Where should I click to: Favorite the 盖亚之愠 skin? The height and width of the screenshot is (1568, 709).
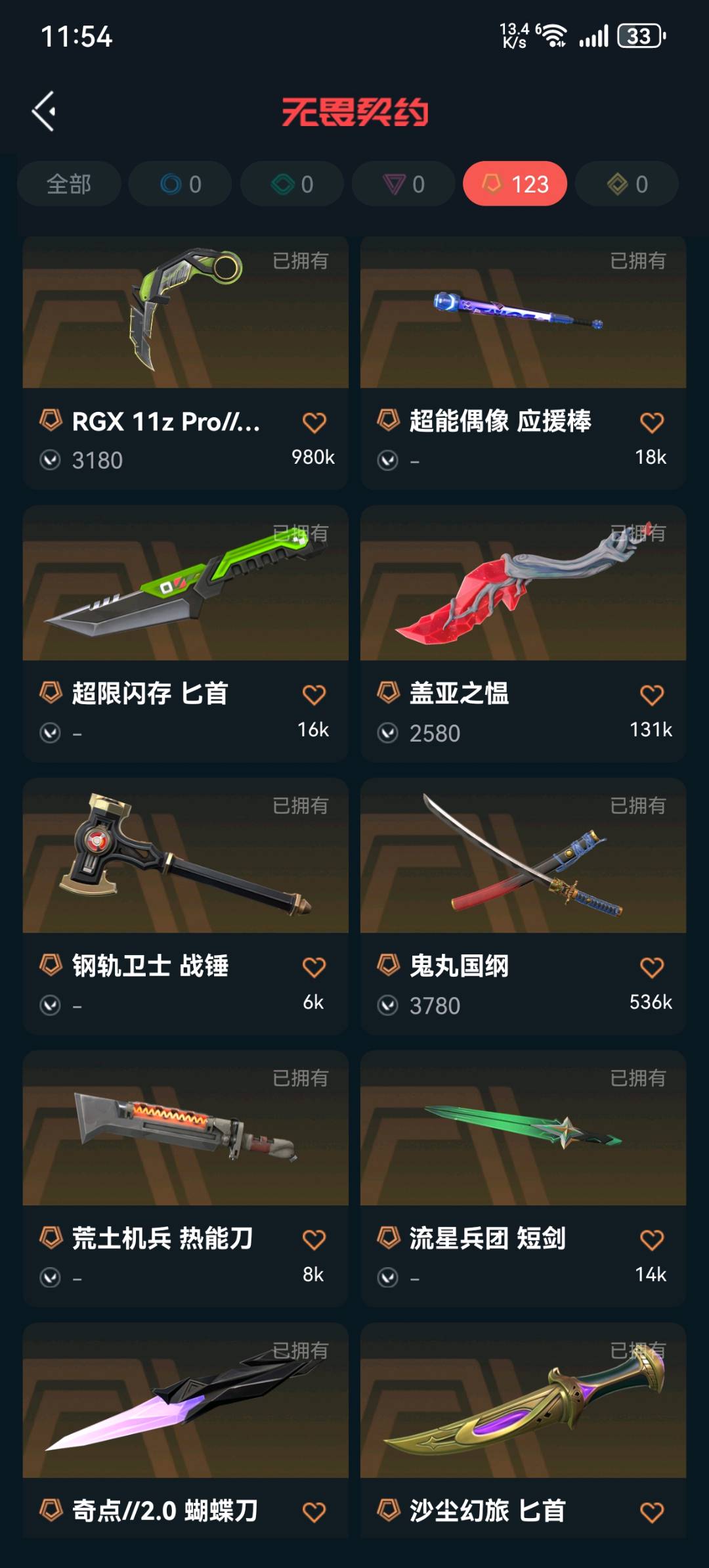[651, 695]
